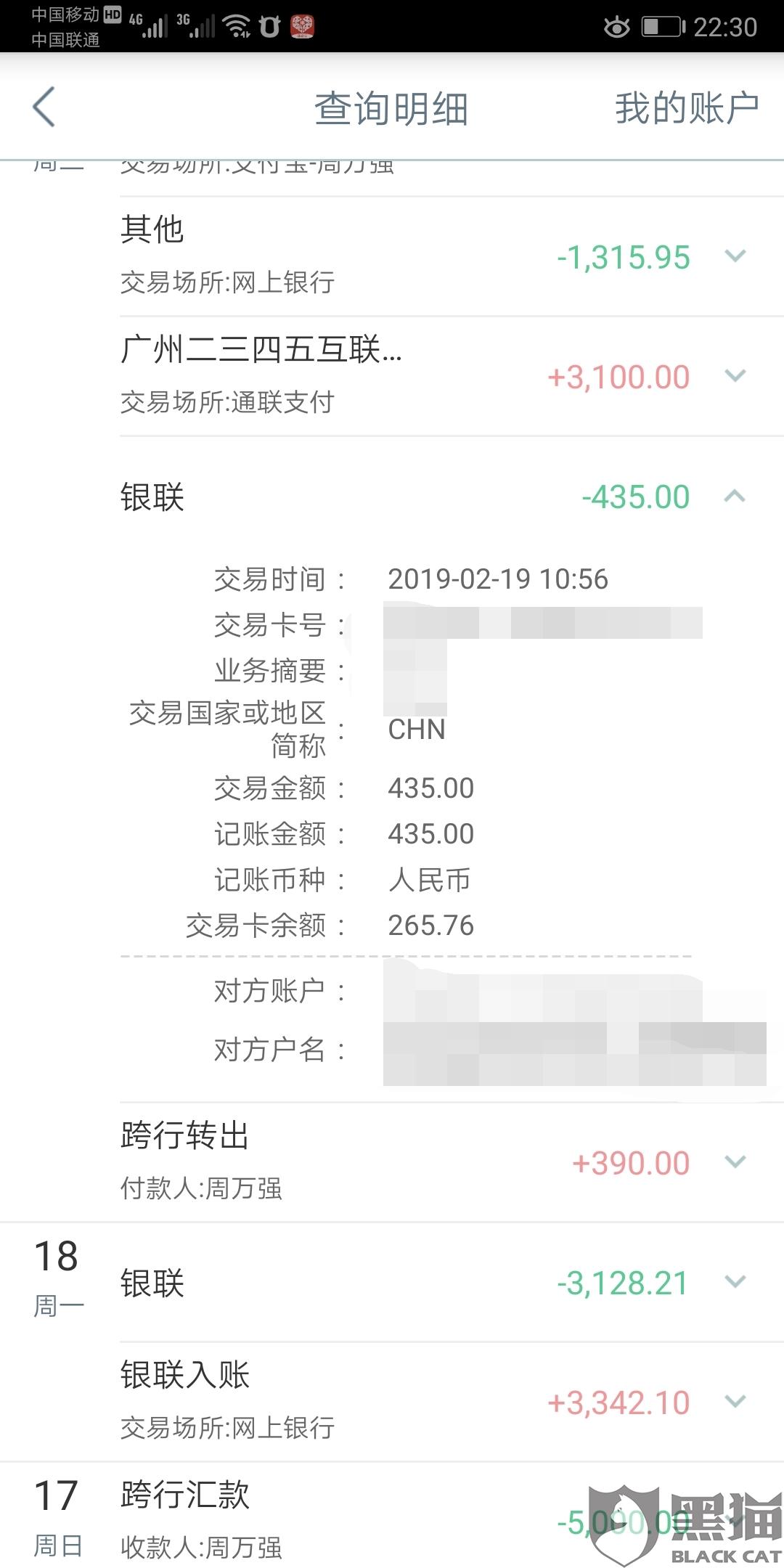Viewport: 784px width, 1568px height.
Task: Expand the 其他 -1,315.95 transaction details
Action: click(735, 256)
